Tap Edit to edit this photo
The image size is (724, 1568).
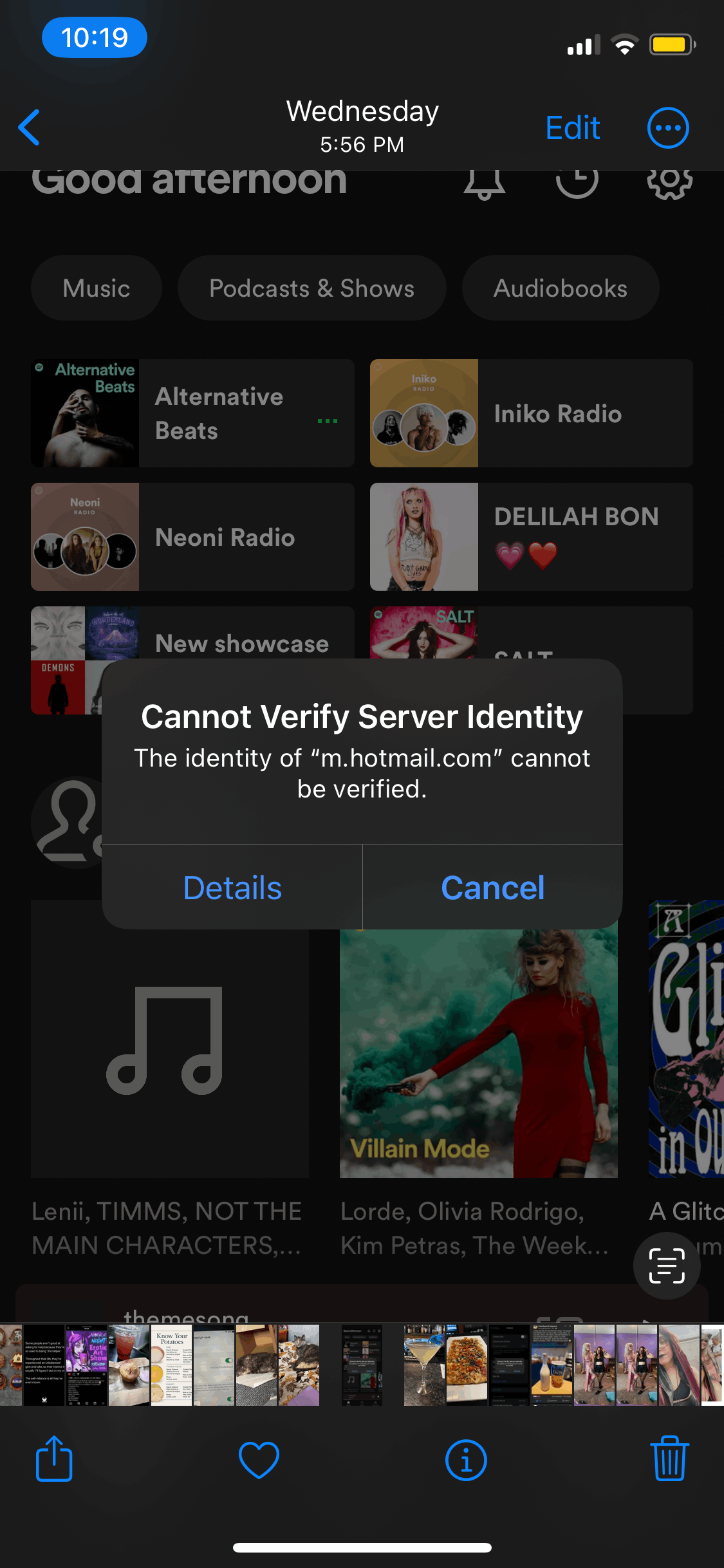click(x=572, y=127)
